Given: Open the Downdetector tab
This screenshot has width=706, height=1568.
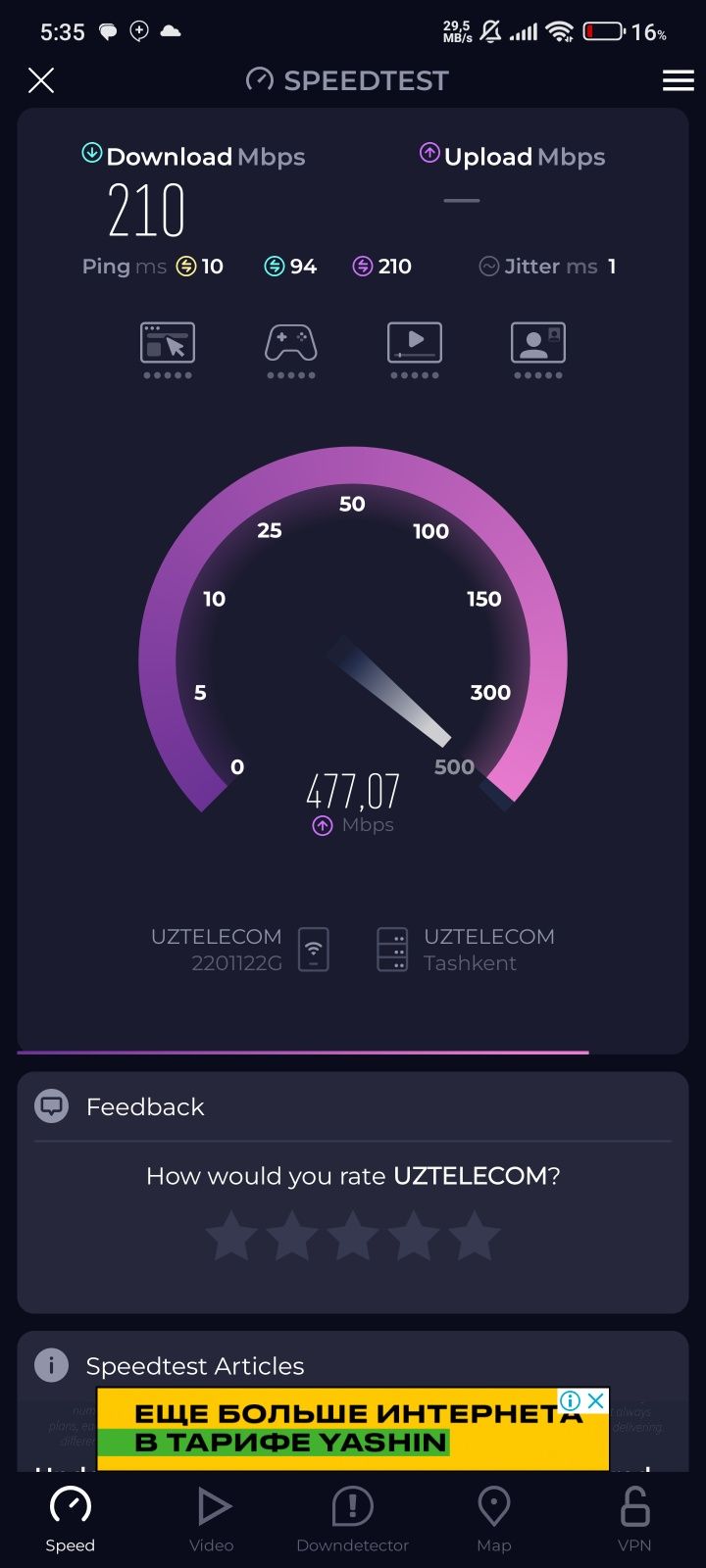Looking at the screenshot, I should (x=353, y=1518).
